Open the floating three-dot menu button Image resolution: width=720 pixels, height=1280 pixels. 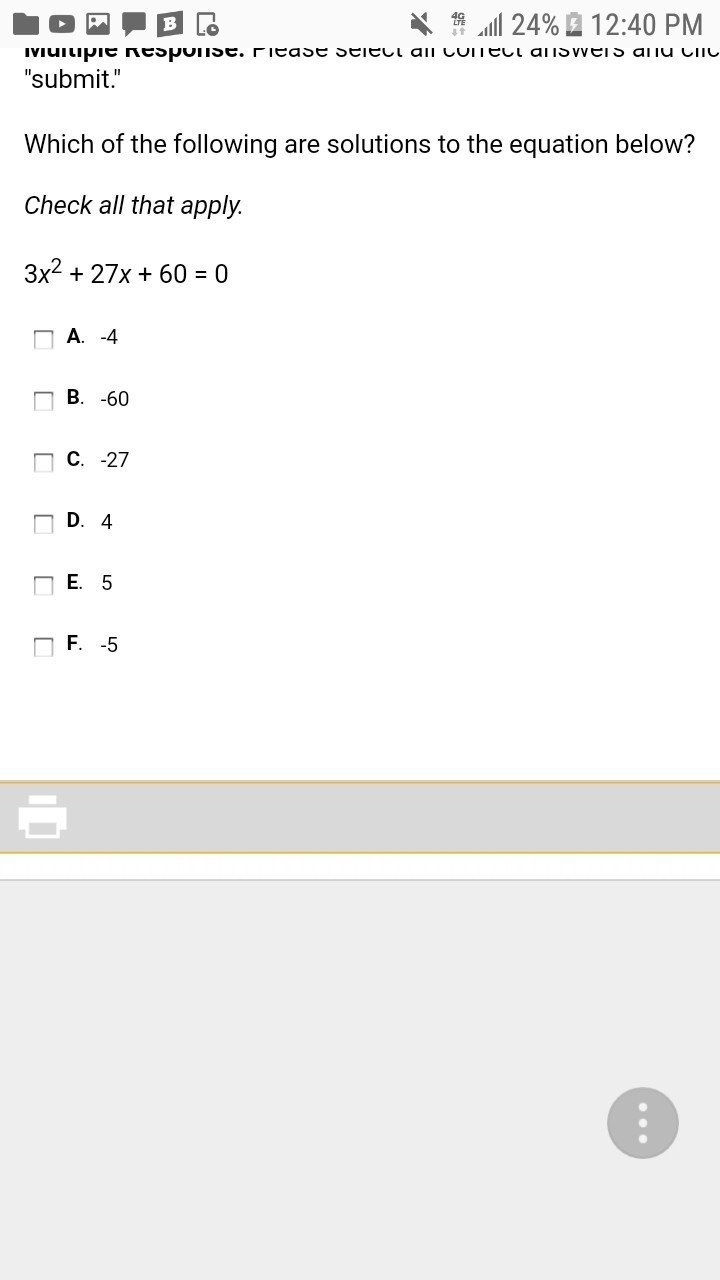click(x=642, y=1123)
